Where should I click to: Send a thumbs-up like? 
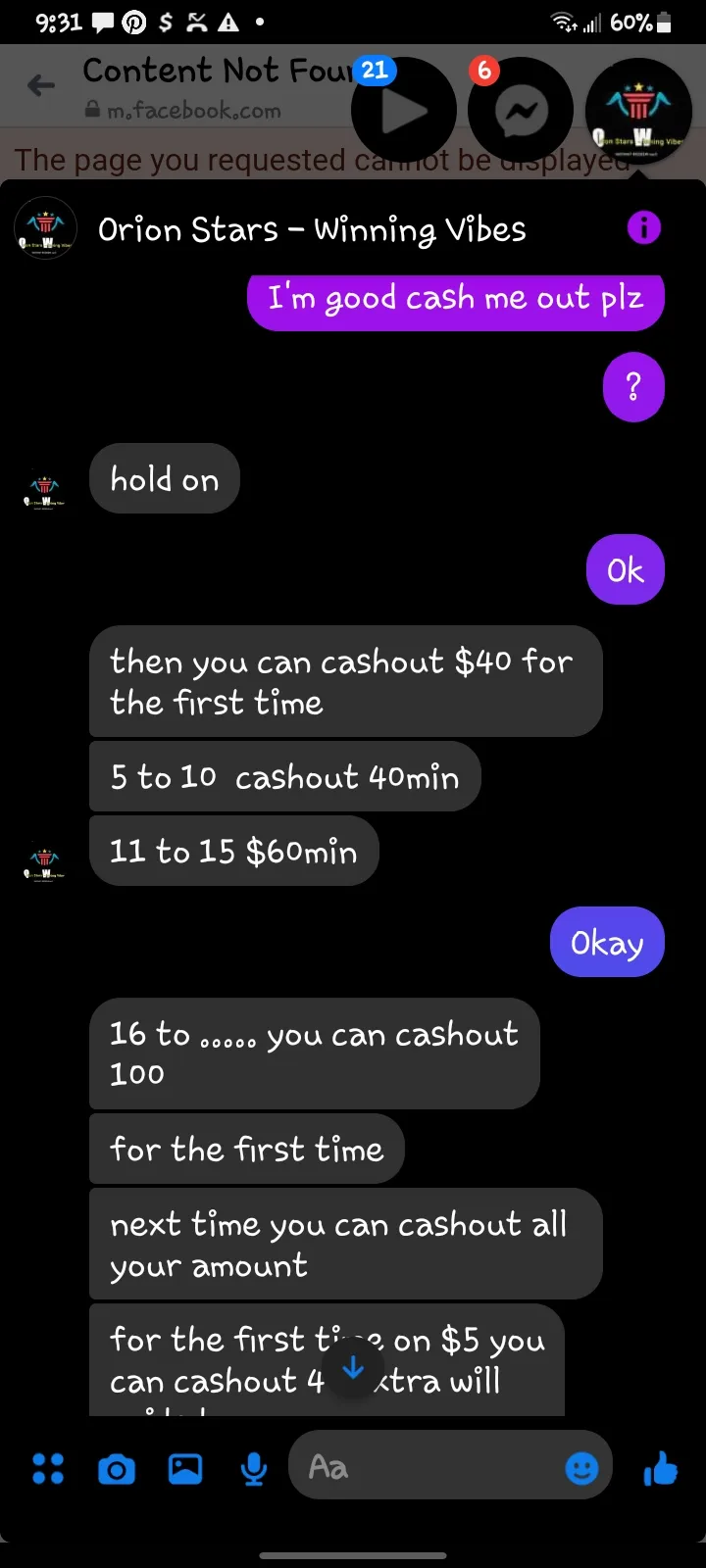point(660,1468)
